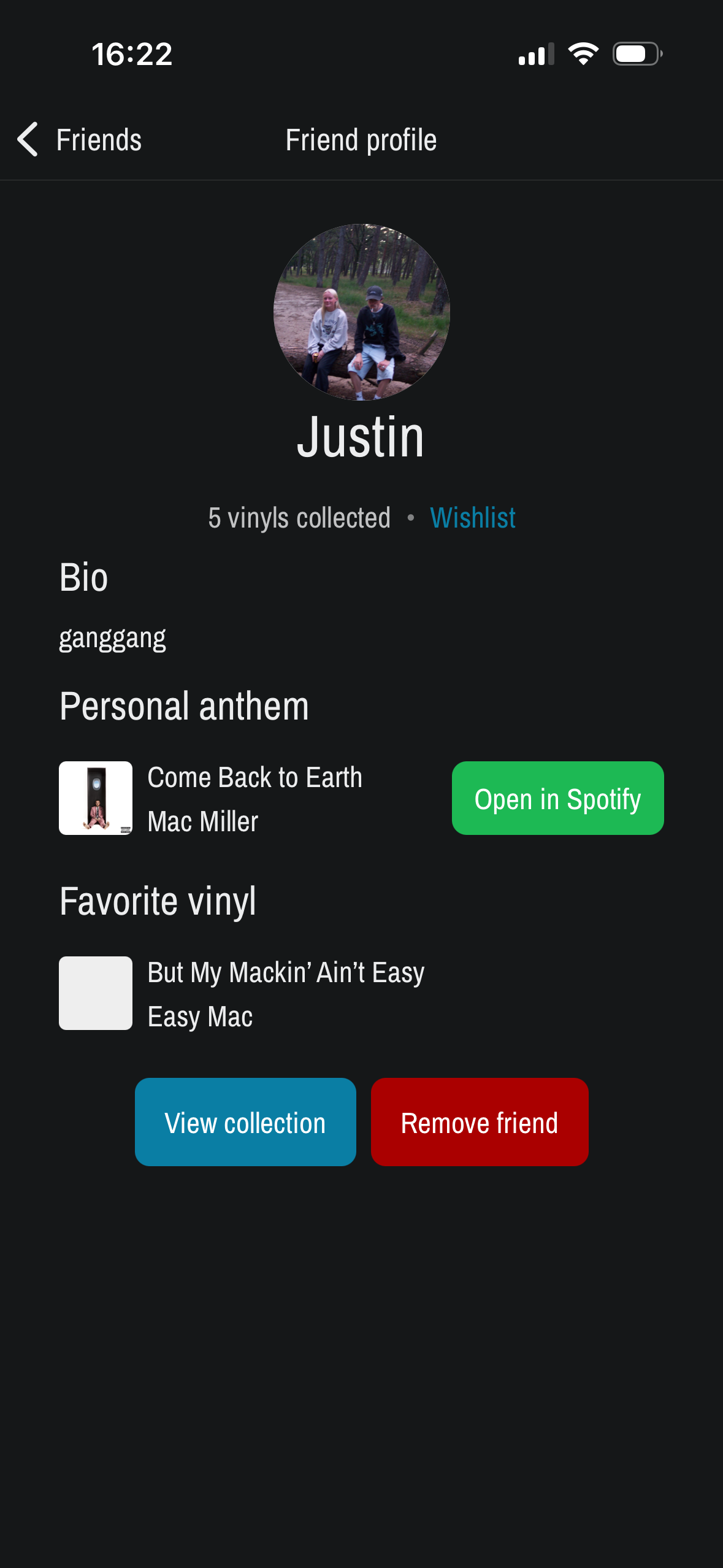Screen dimensions: 723x1568
Task: View Justin's vinyl collection
Action: 245,1122
